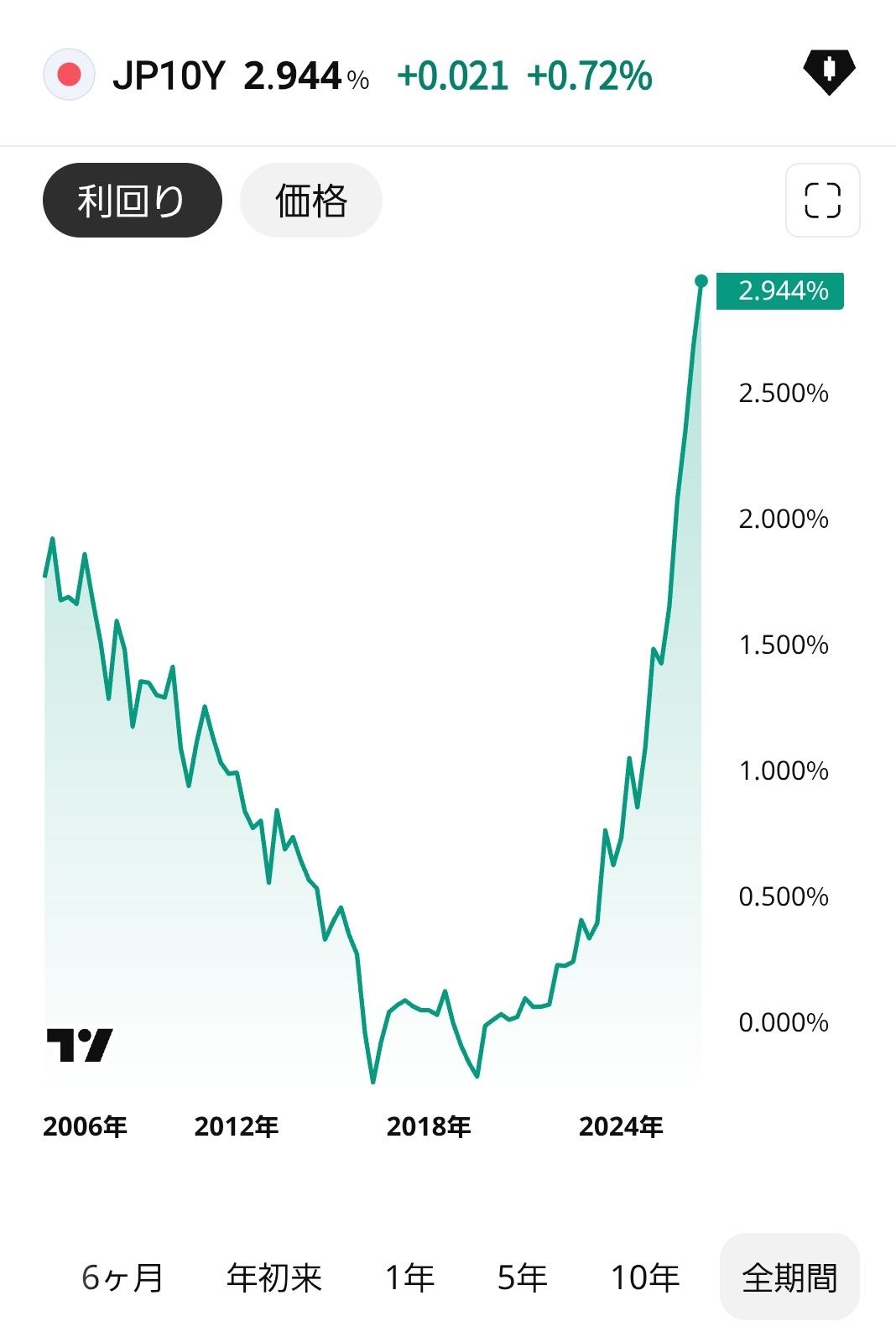The image size is (896, 1332).
Task: Show the 1年 chart range
Action: click(409, 1277)
